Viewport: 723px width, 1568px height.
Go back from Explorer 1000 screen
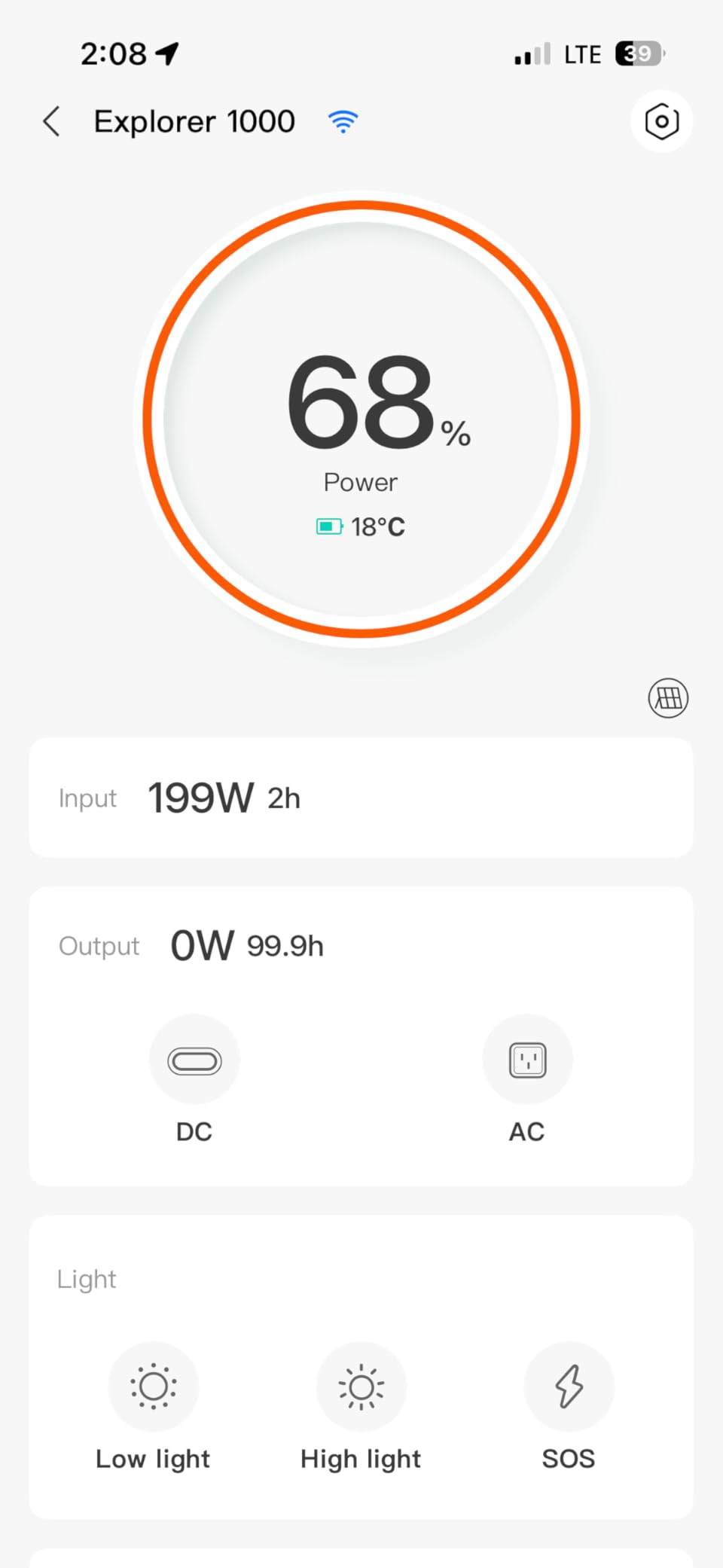coord(51,121)
